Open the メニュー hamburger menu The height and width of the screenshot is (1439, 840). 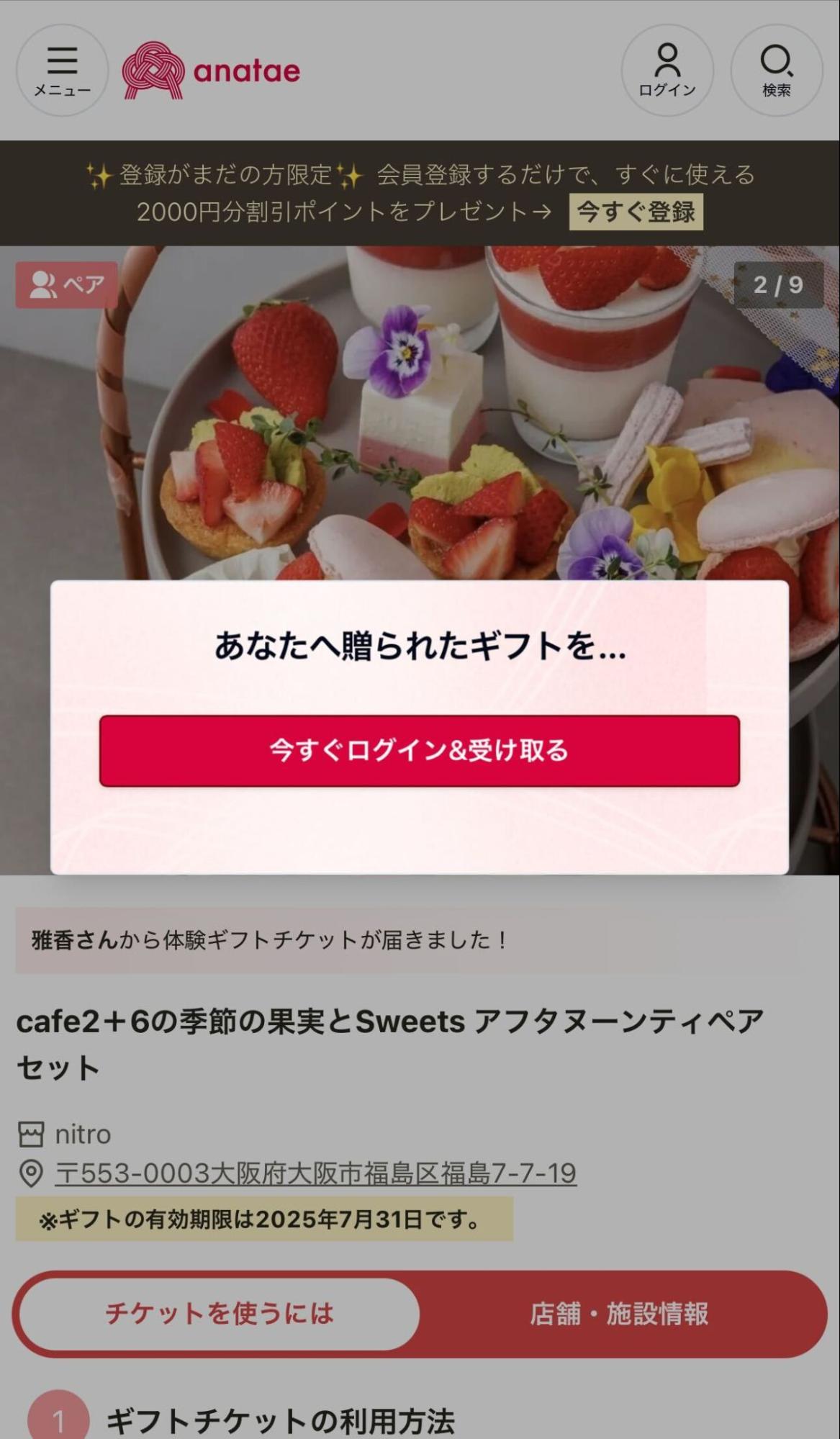click(63, 71)
